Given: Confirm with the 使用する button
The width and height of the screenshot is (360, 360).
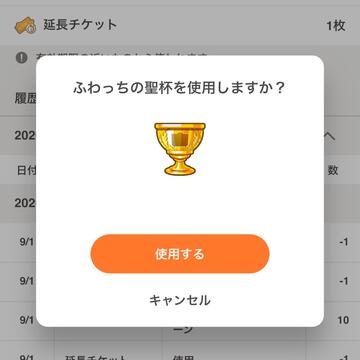Looking at the screenshot, I should tap(180, 254).
